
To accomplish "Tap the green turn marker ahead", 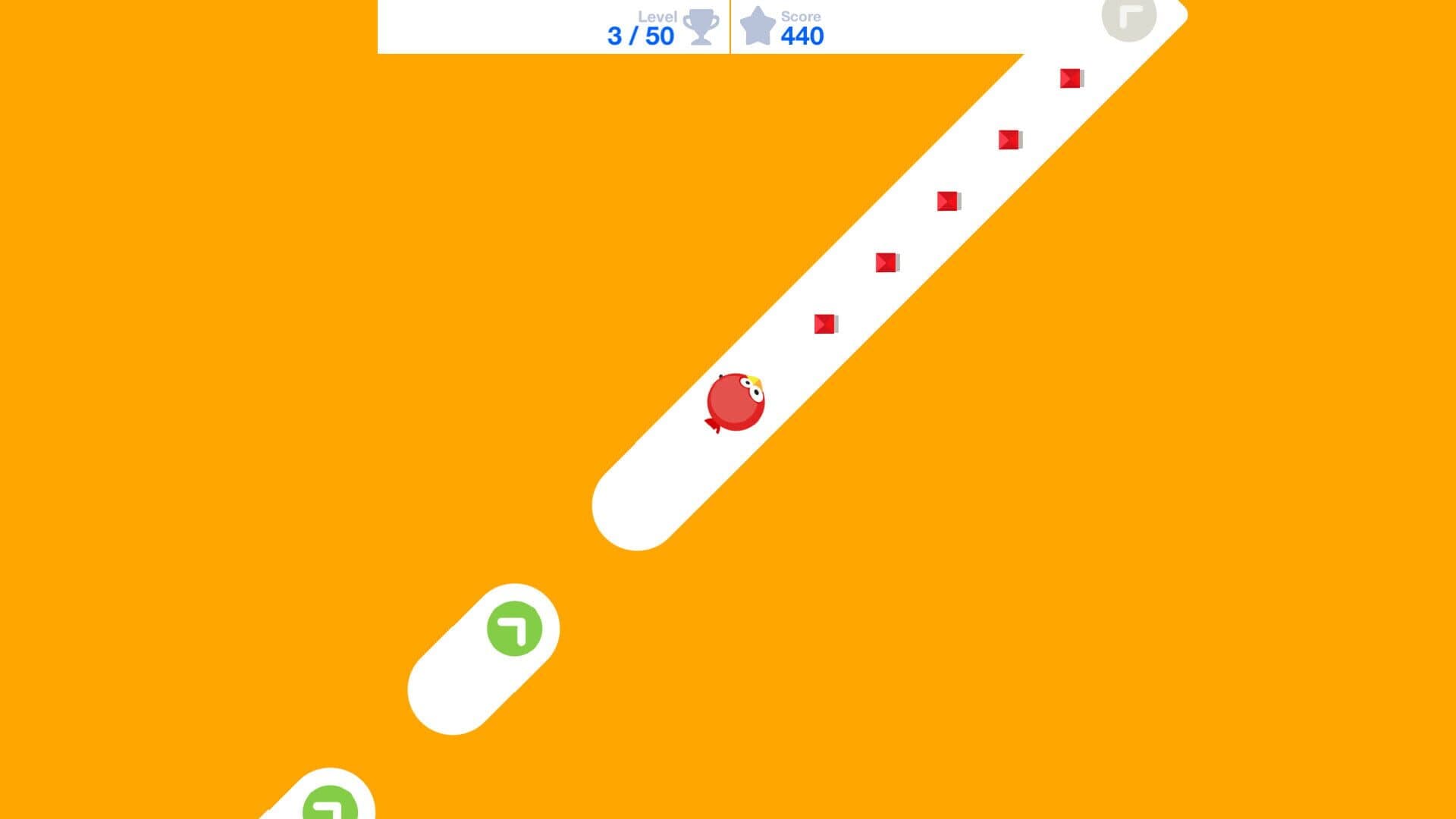I will [514, 629].
